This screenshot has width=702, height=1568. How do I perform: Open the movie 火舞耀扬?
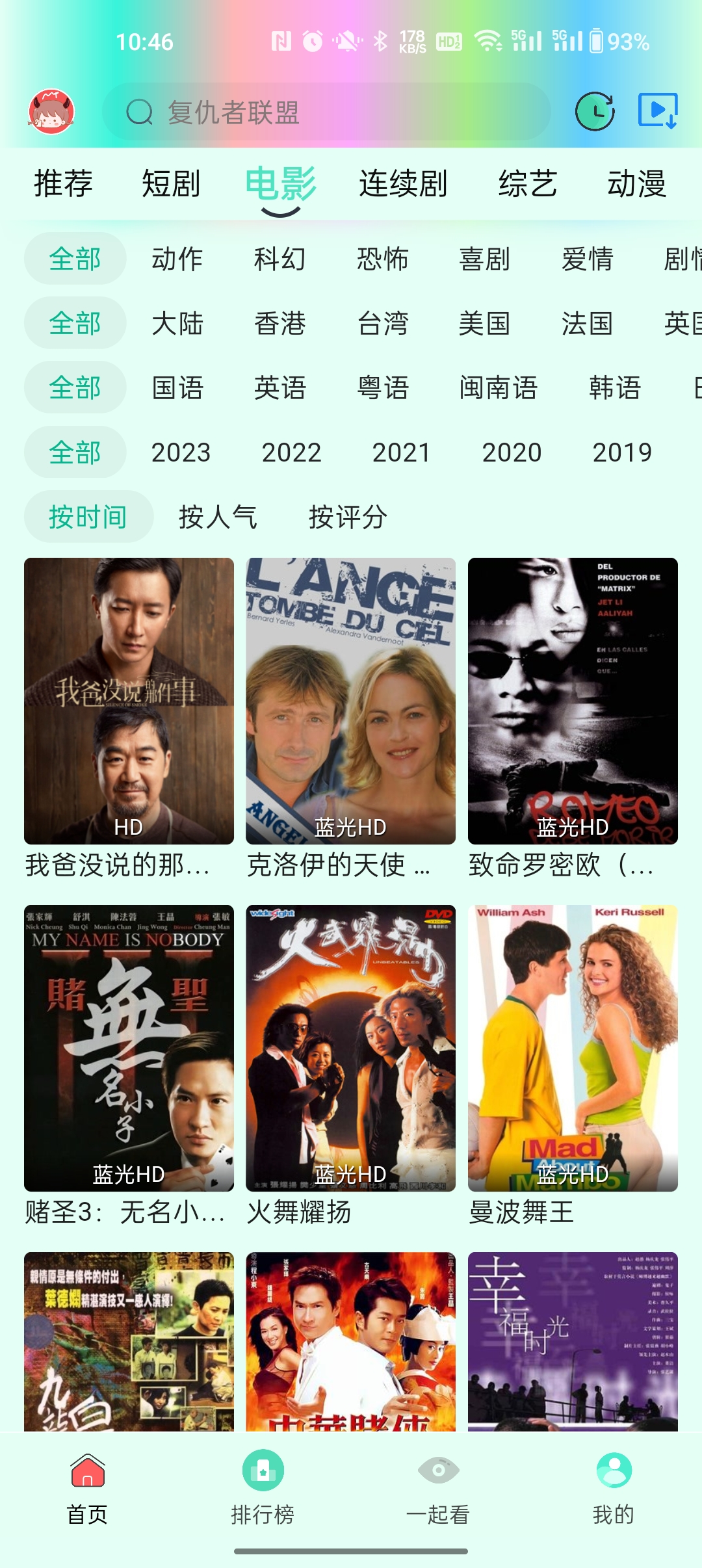click(x=350, y=1048)
